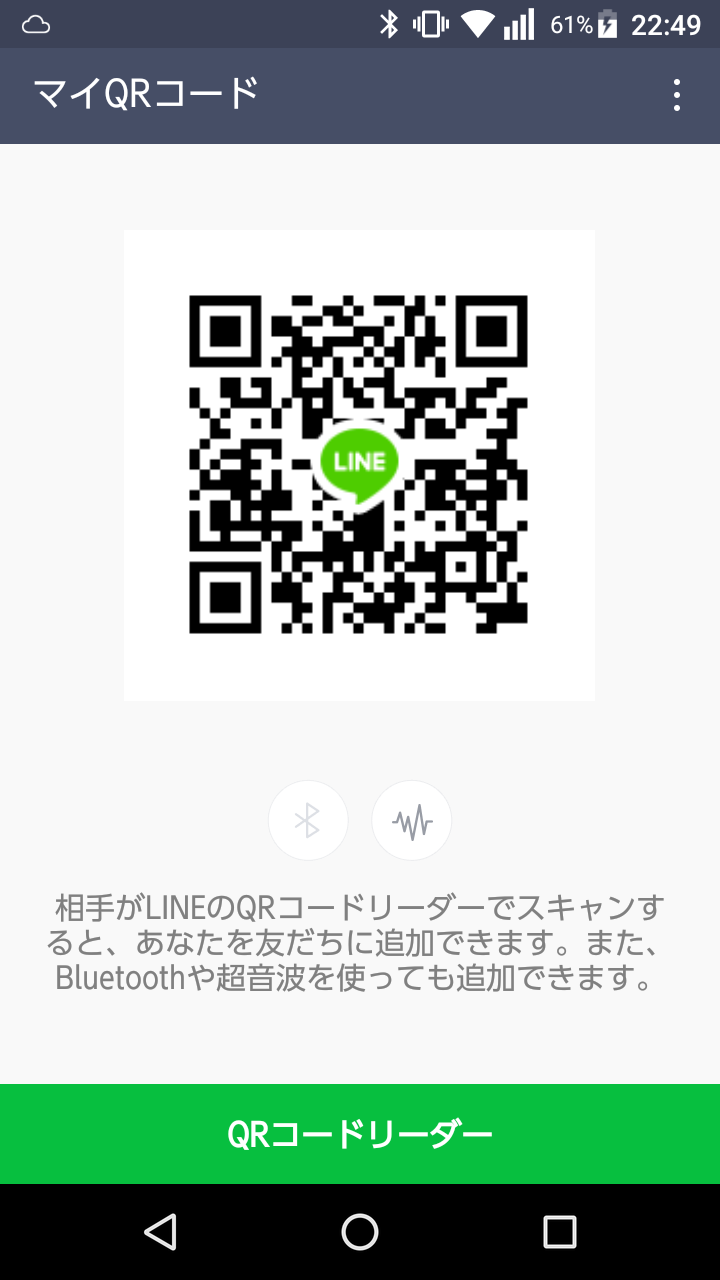Go to the home screen
Viewport: 720px width, 1280px height.
[x=360, y=1232]
